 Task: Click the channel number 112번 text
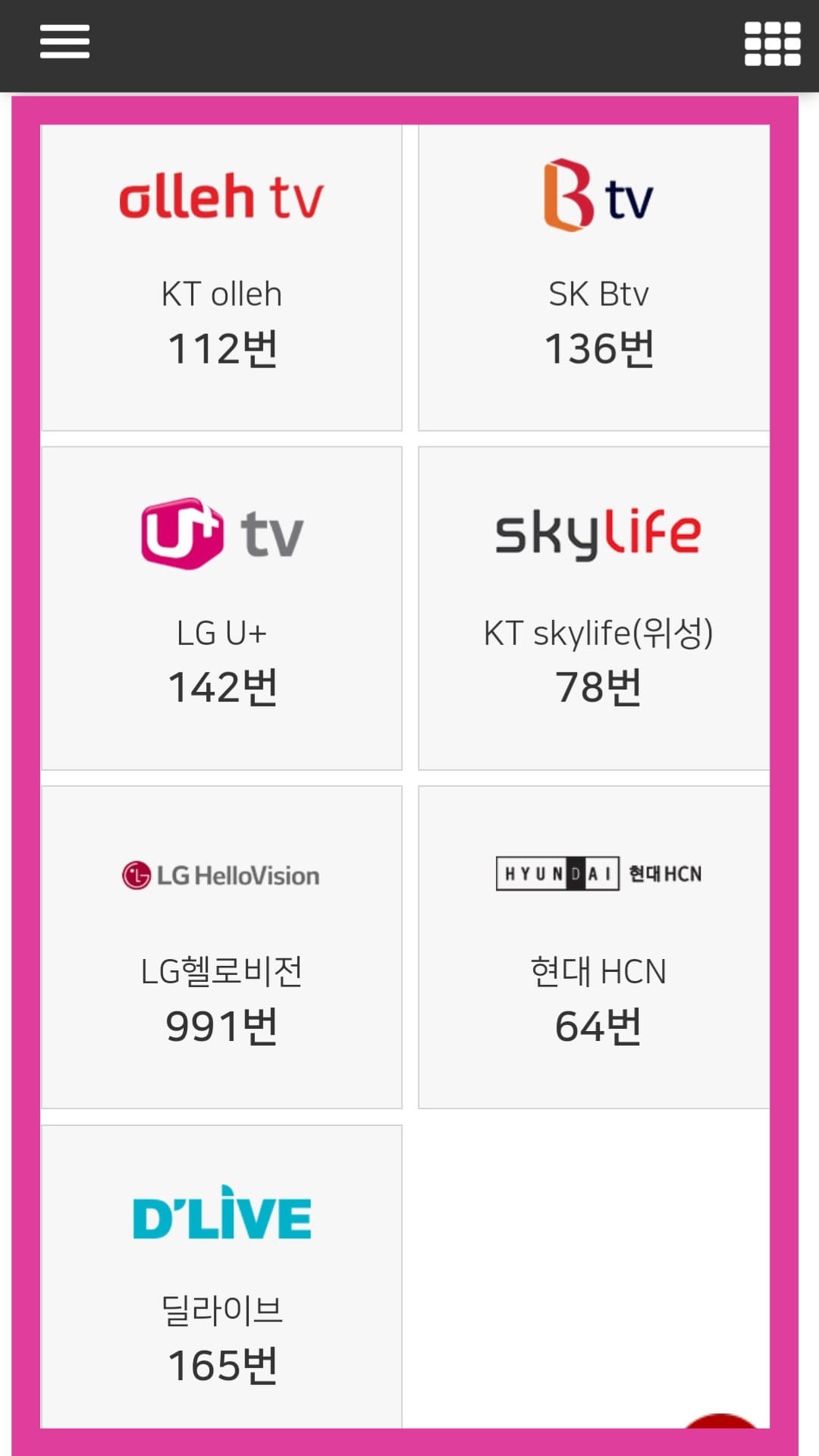pos(221,350)
